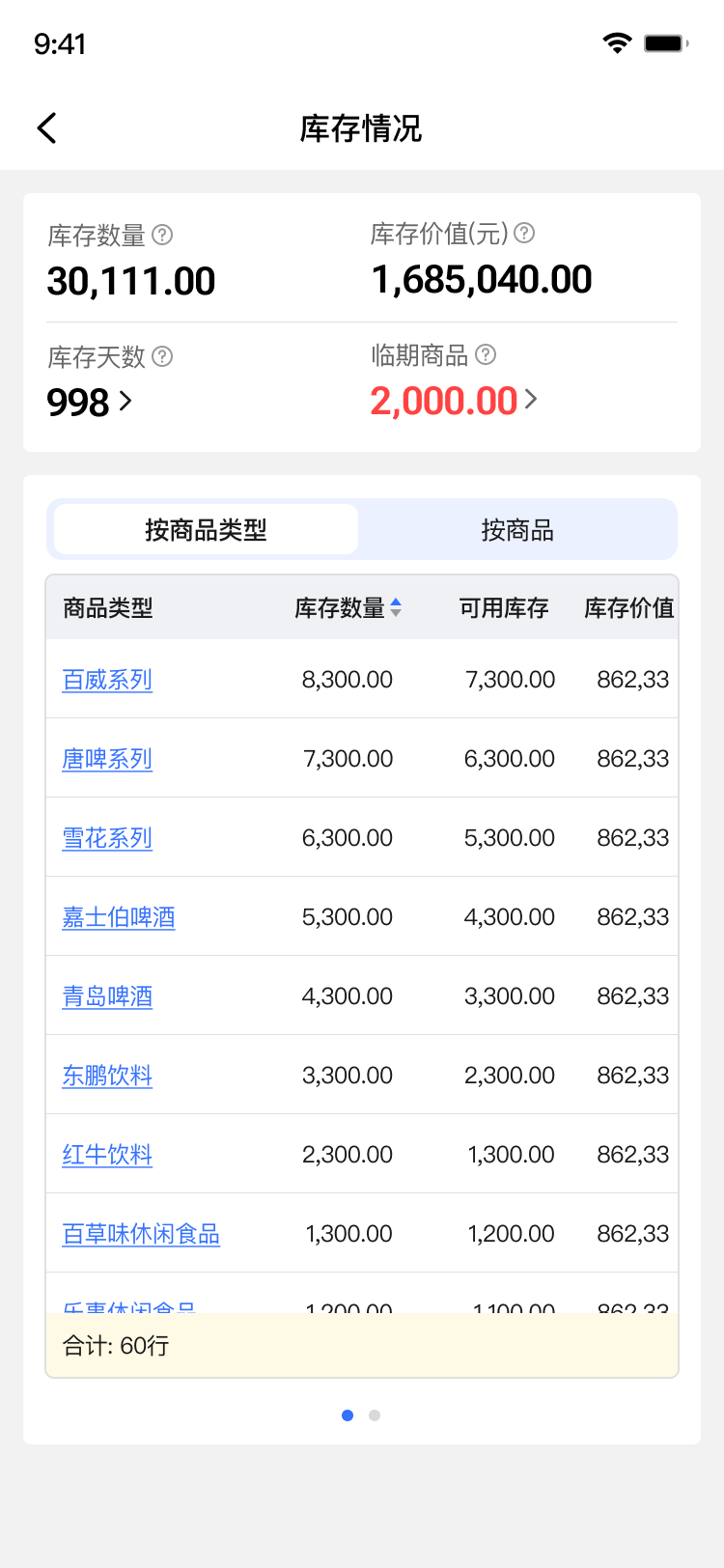The width and height of the screenshot is (724, 1568).
Task: Click the 东鹏饮料 link
Action: (106, 1075)
